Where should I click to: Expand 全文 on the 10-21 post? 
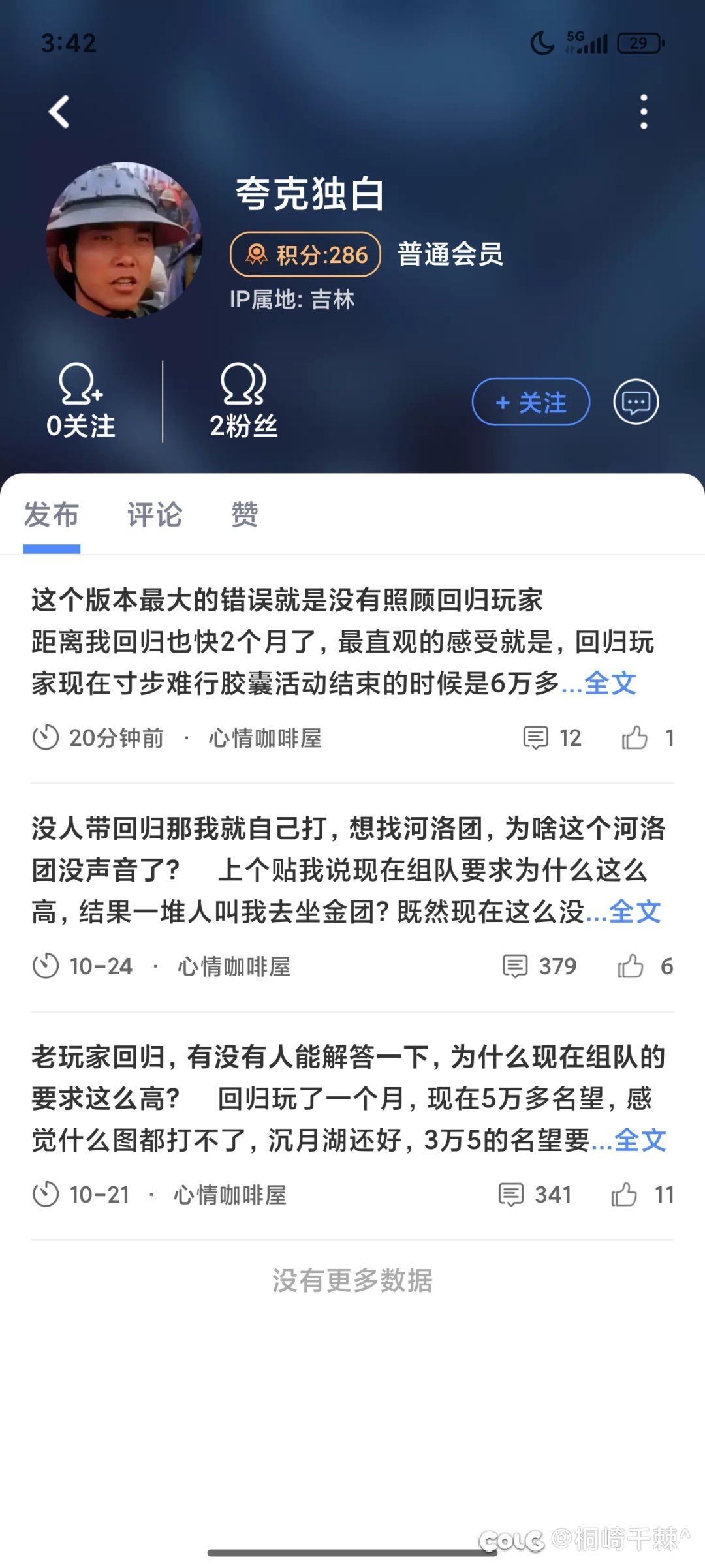[640, 1141]
